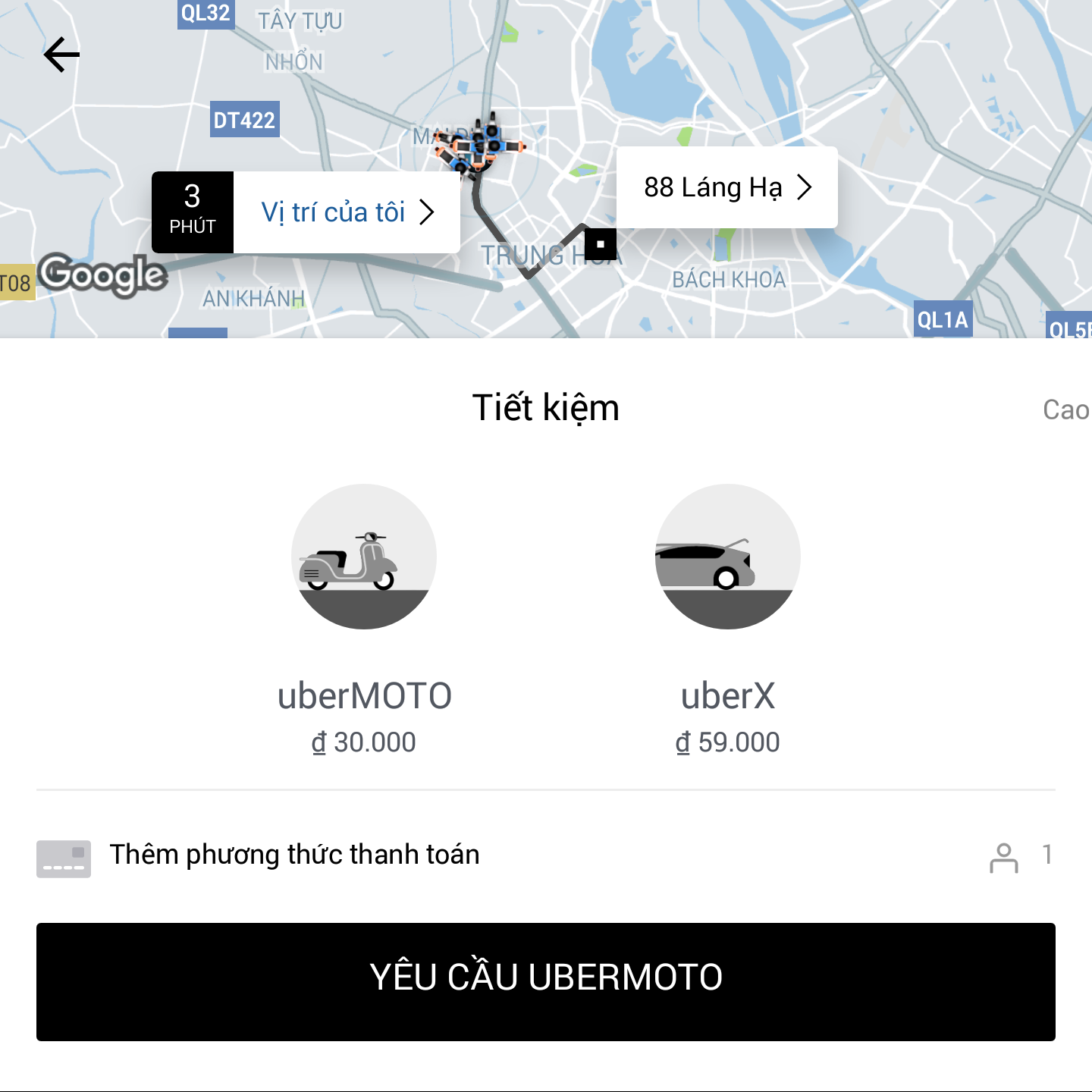This screenshot has width=1092, height=1092.
Task: Add a payment method
Action: pyautogui.click(x=294, y=855)
